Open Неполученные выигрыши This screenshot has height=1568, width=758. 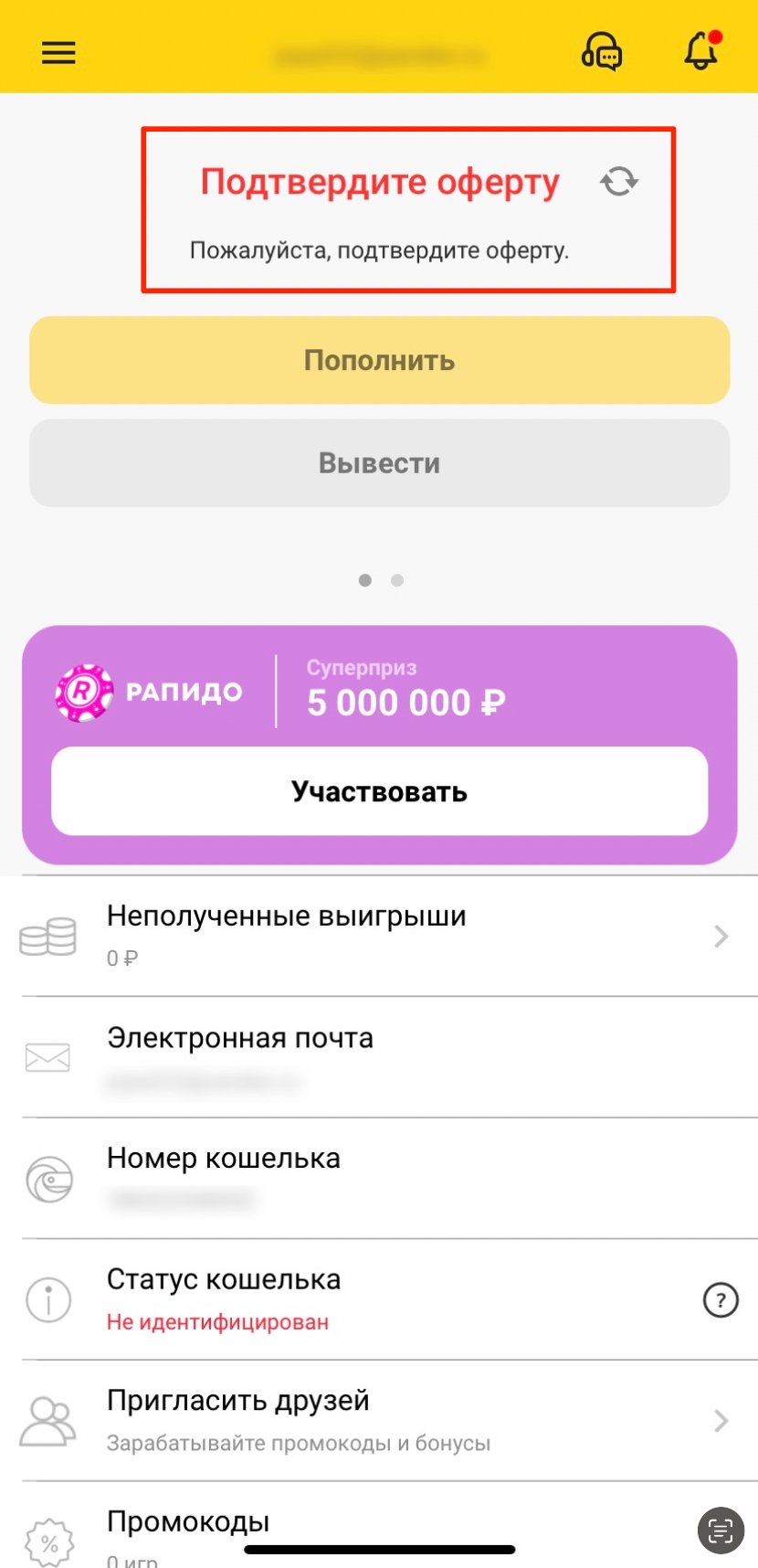[x=379, y=936]
